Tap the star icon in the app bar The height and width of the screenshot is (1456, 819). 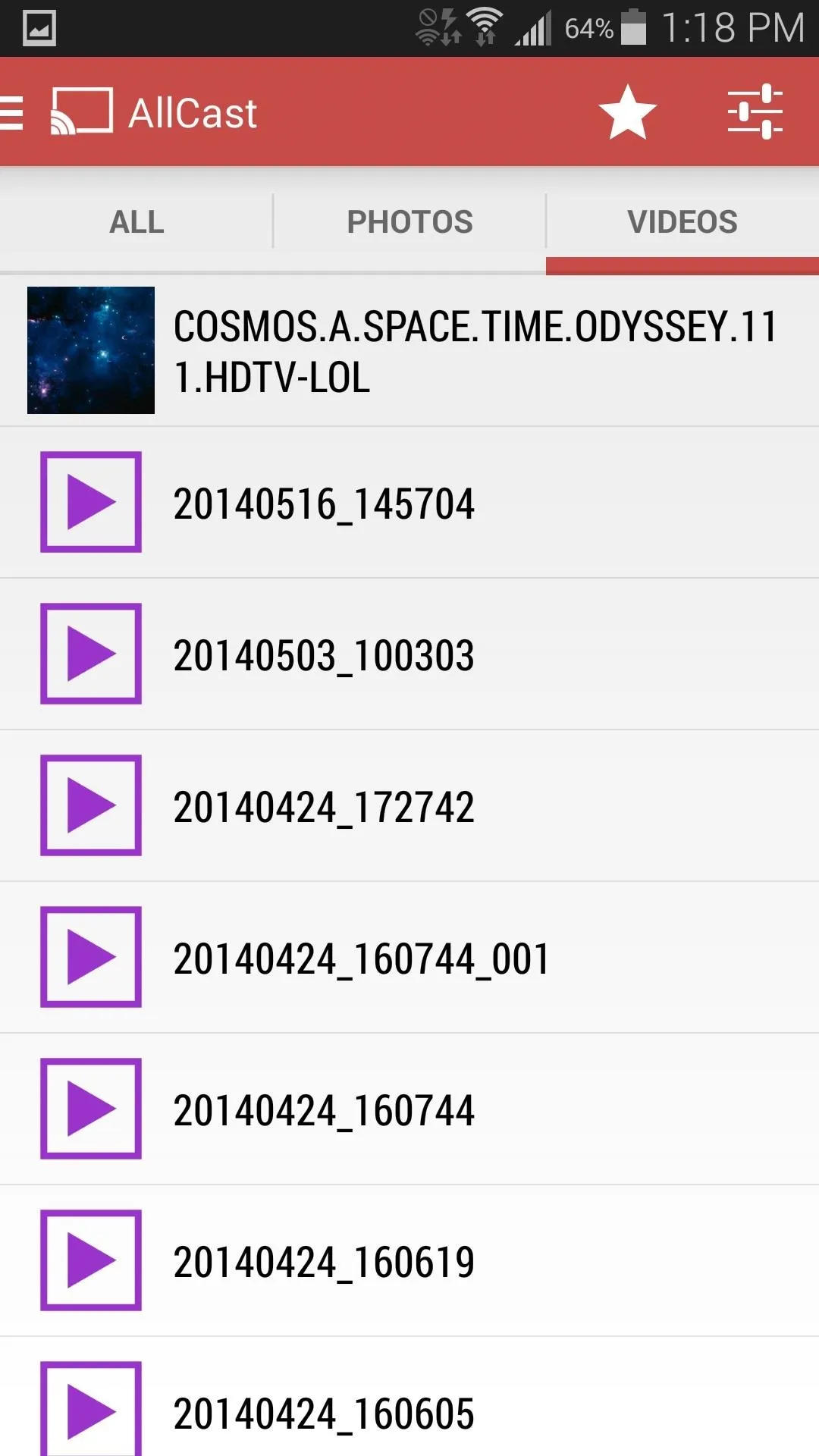[x=627, y=112]
